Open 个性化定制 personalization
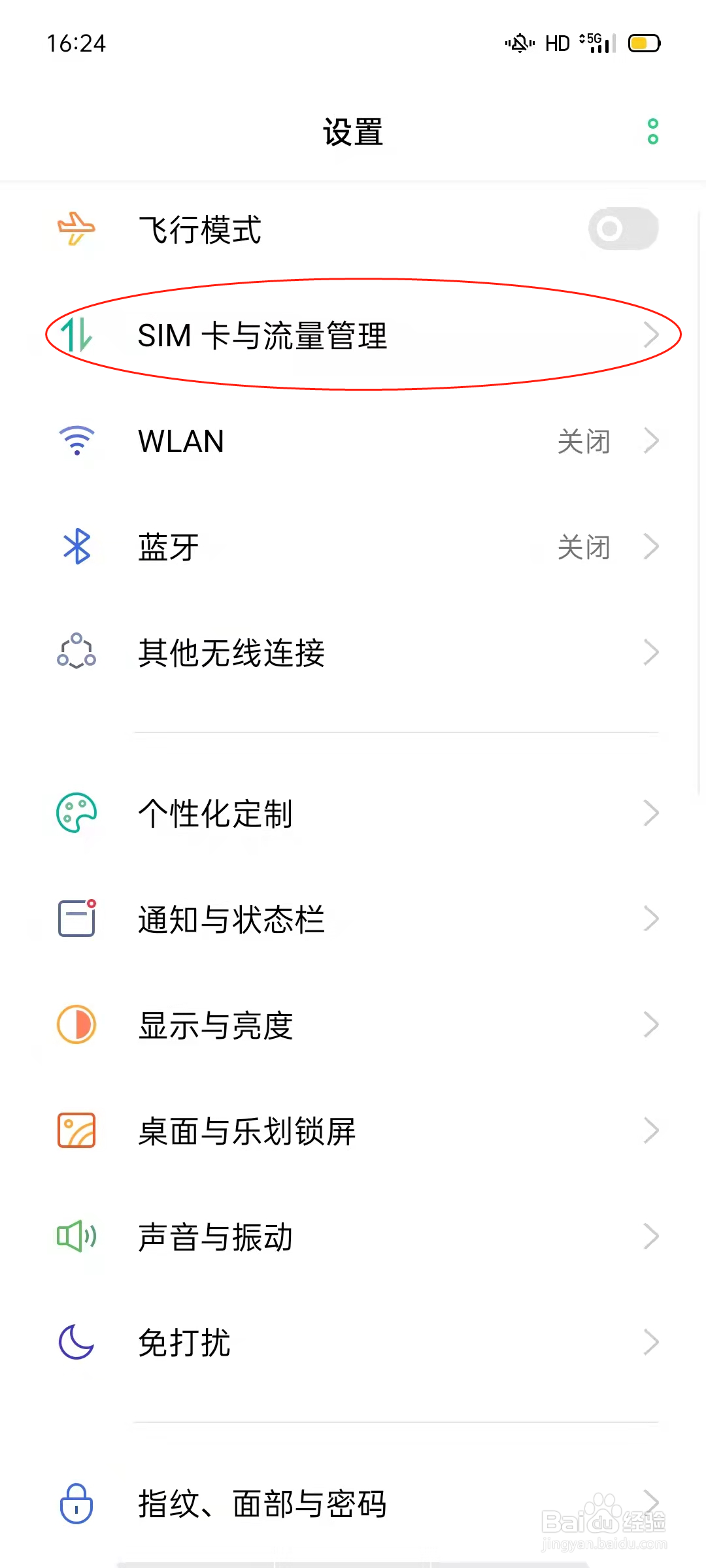The width and height of the screenshot is (706, 1568). point(353,813)
